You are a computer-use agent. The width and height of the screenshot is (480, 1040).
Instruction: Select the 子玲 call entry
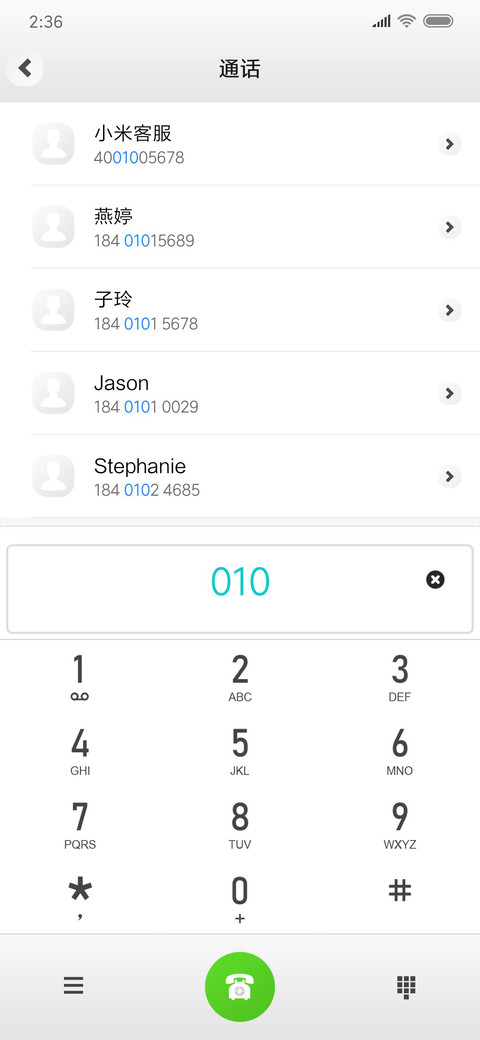click(240, 310)
